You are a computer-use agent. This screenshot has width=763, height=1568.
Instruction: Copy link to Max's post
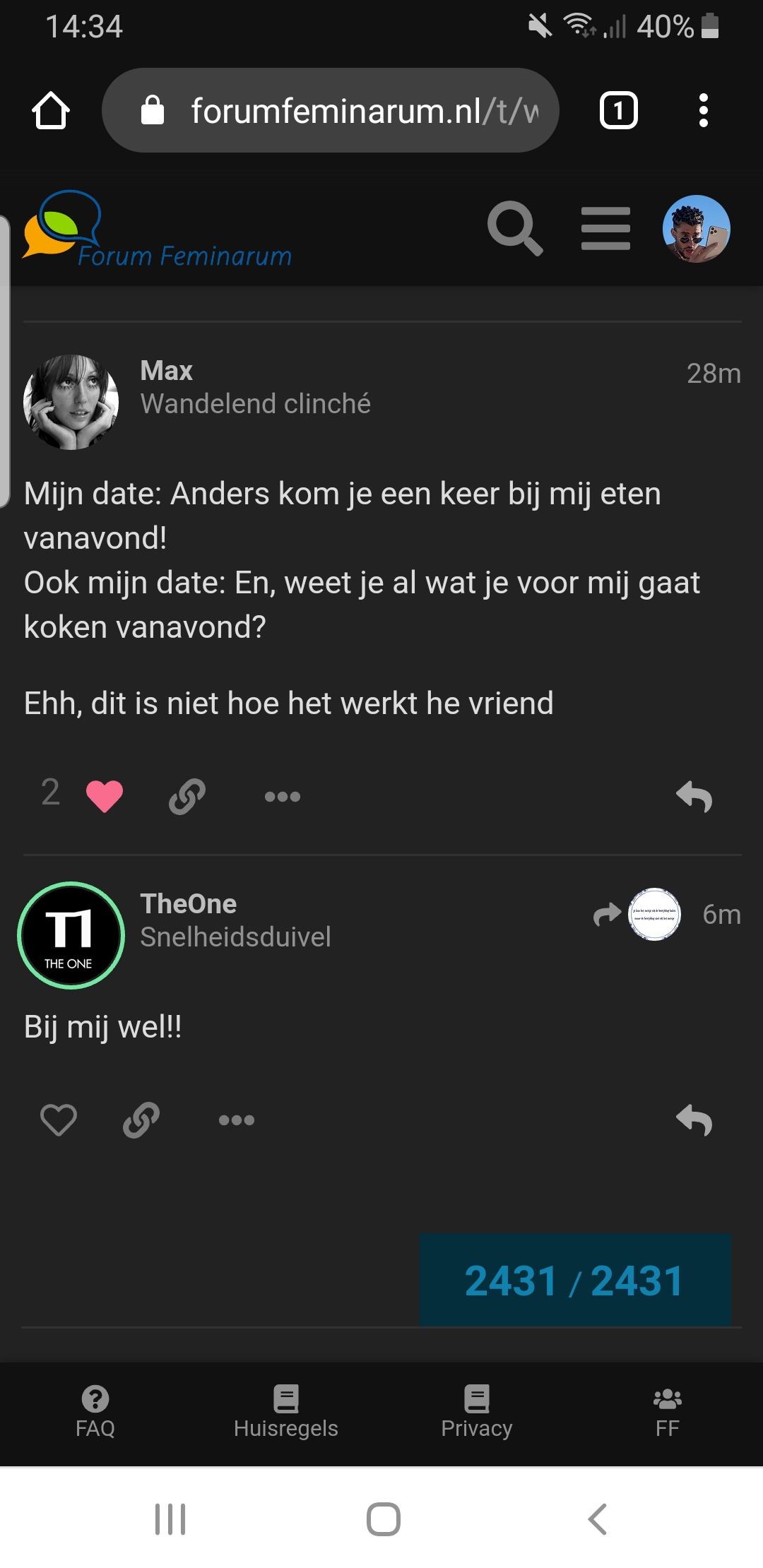pos(187,797)
